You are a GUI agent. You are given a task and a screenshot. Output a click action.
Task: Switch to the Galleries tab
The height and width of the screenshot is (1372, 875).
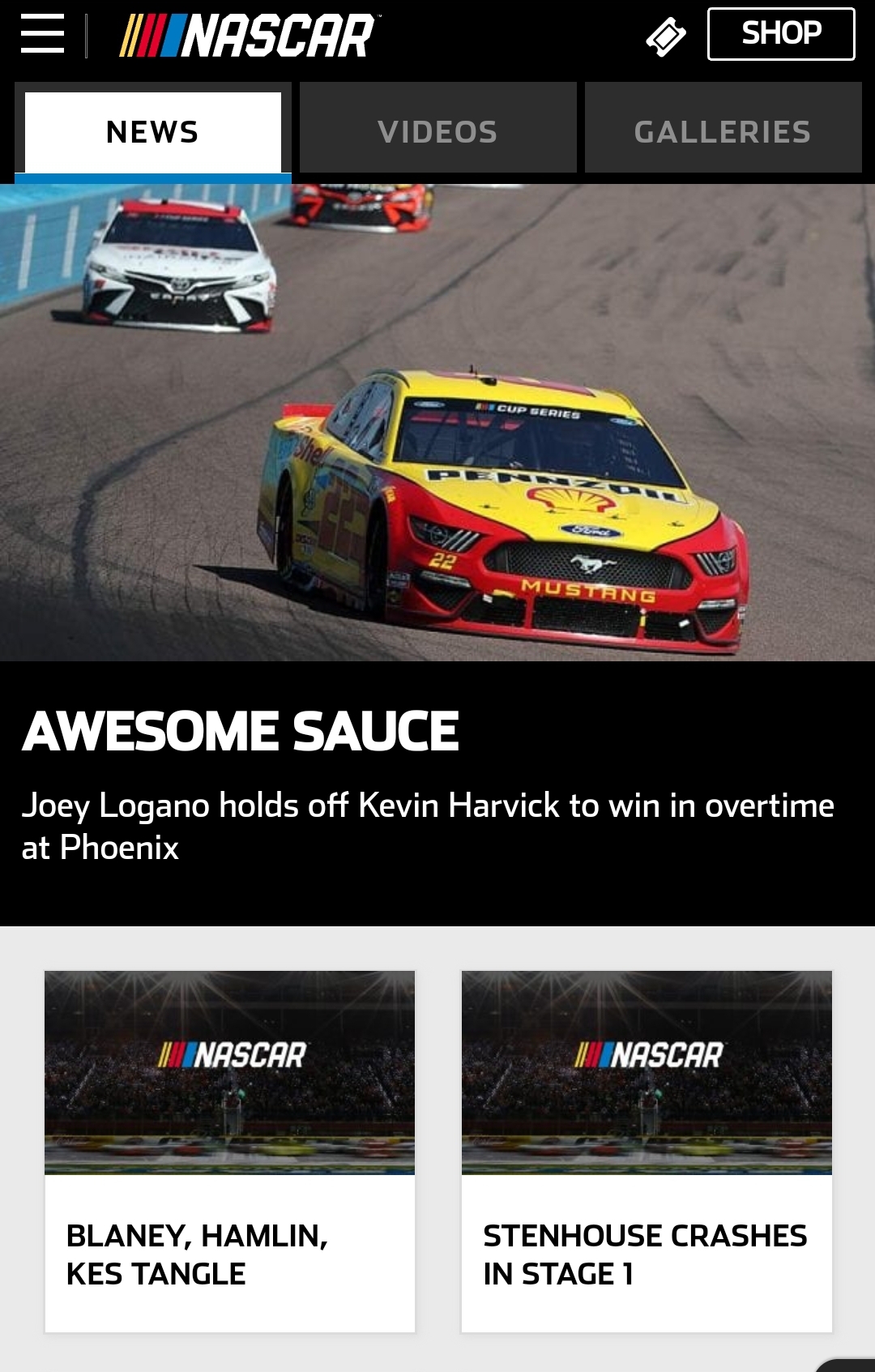click(x=723, y=131)
